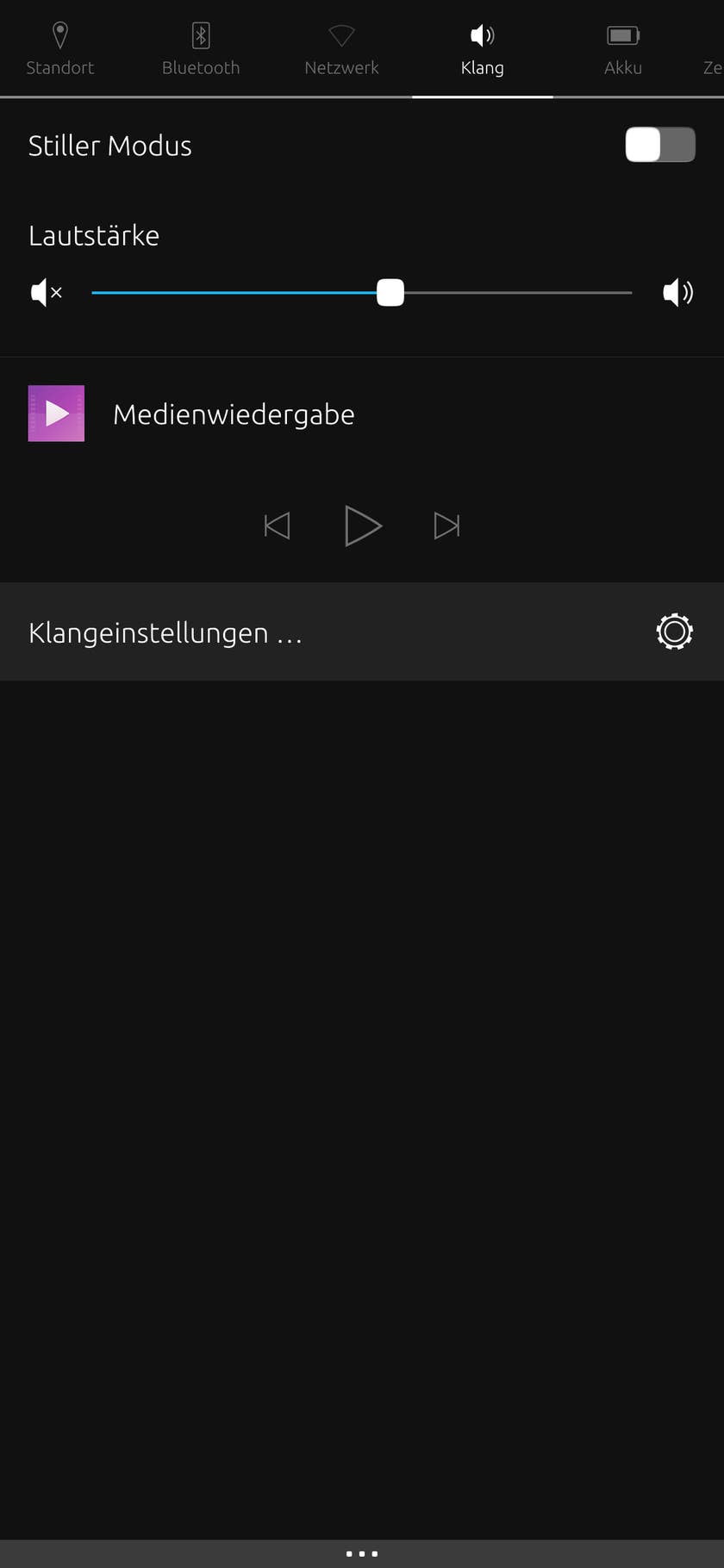
Task: Tap the Lautstärke slider track
Action: pyautogui.click(x=517, y=293)
